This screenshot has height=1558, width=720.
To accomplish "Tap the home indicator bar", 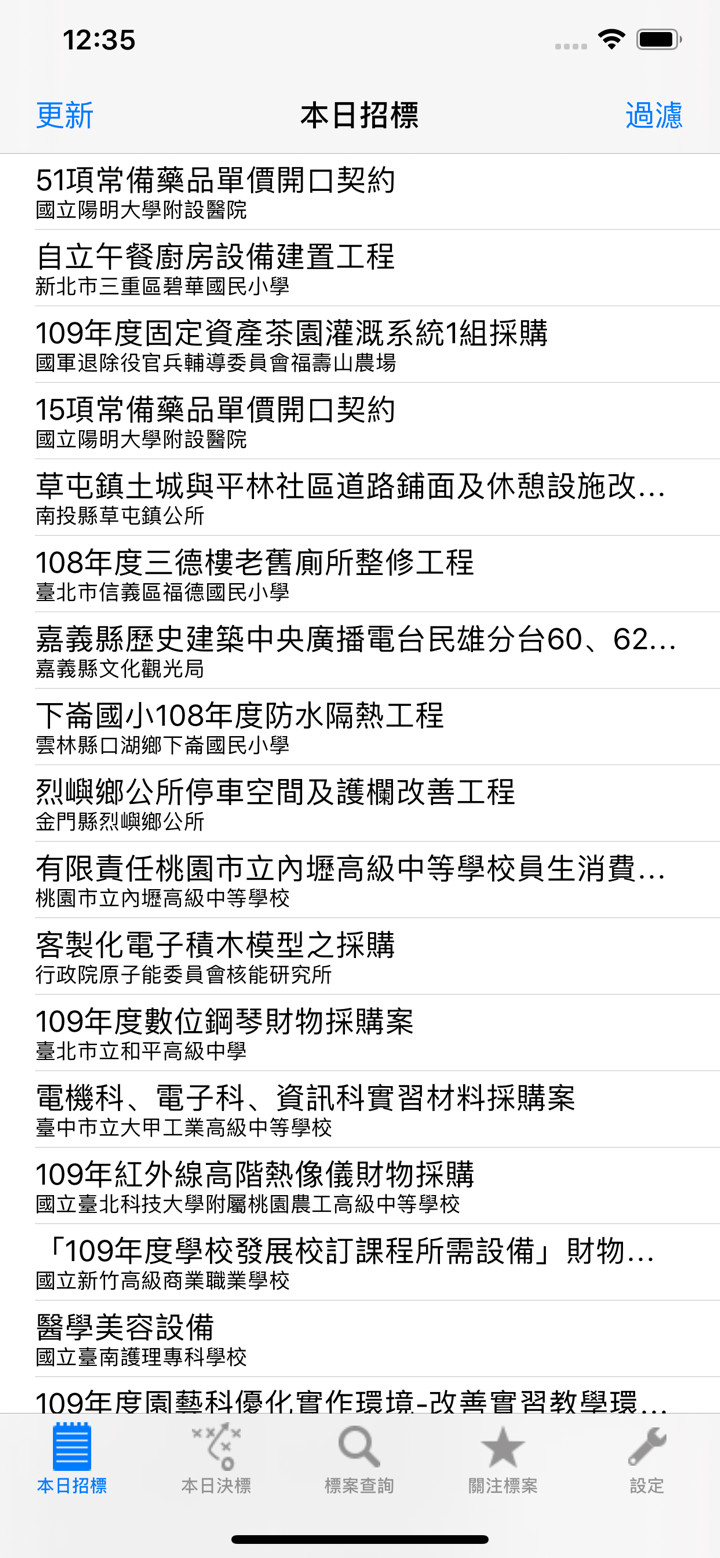I will (x=360, y=1540).
